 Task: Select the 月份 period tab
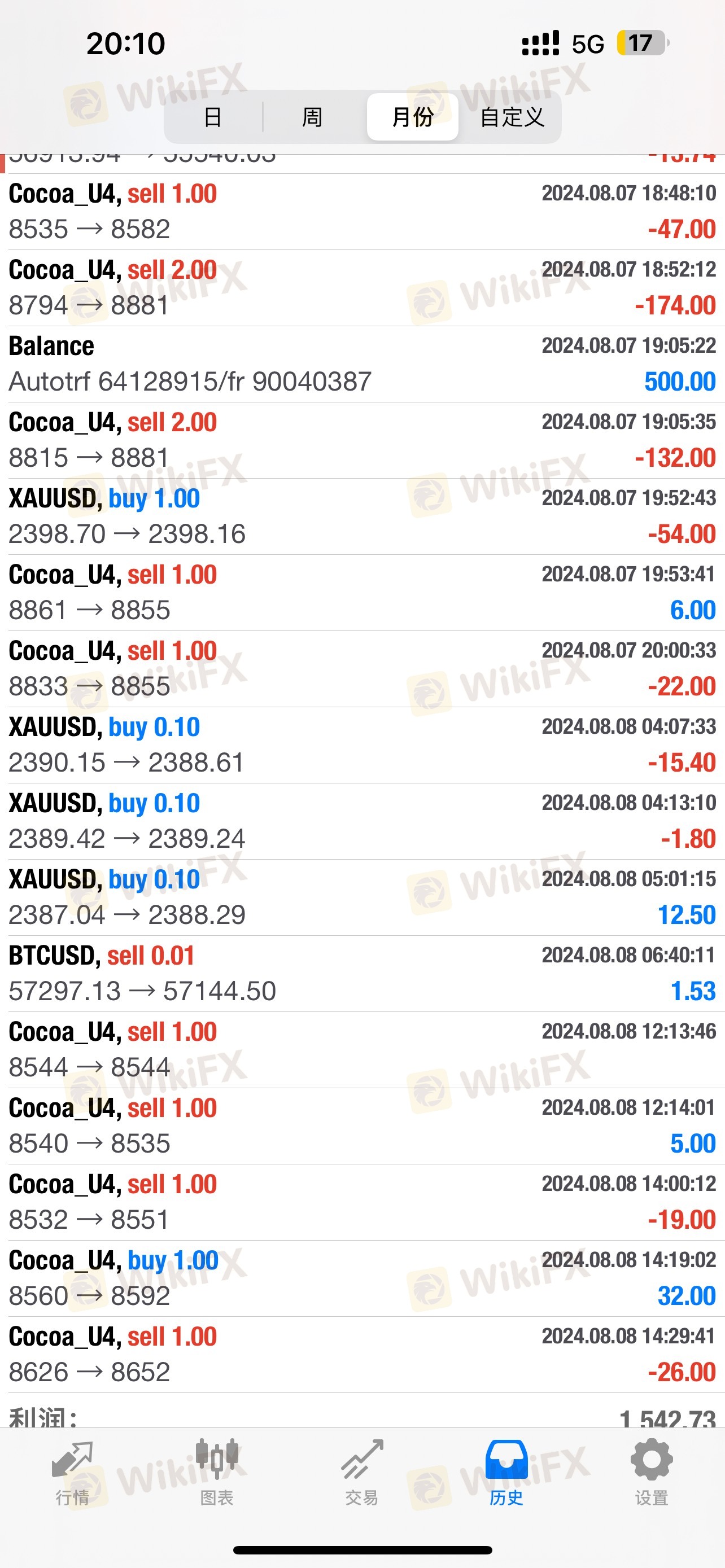[x=413, y=117]
